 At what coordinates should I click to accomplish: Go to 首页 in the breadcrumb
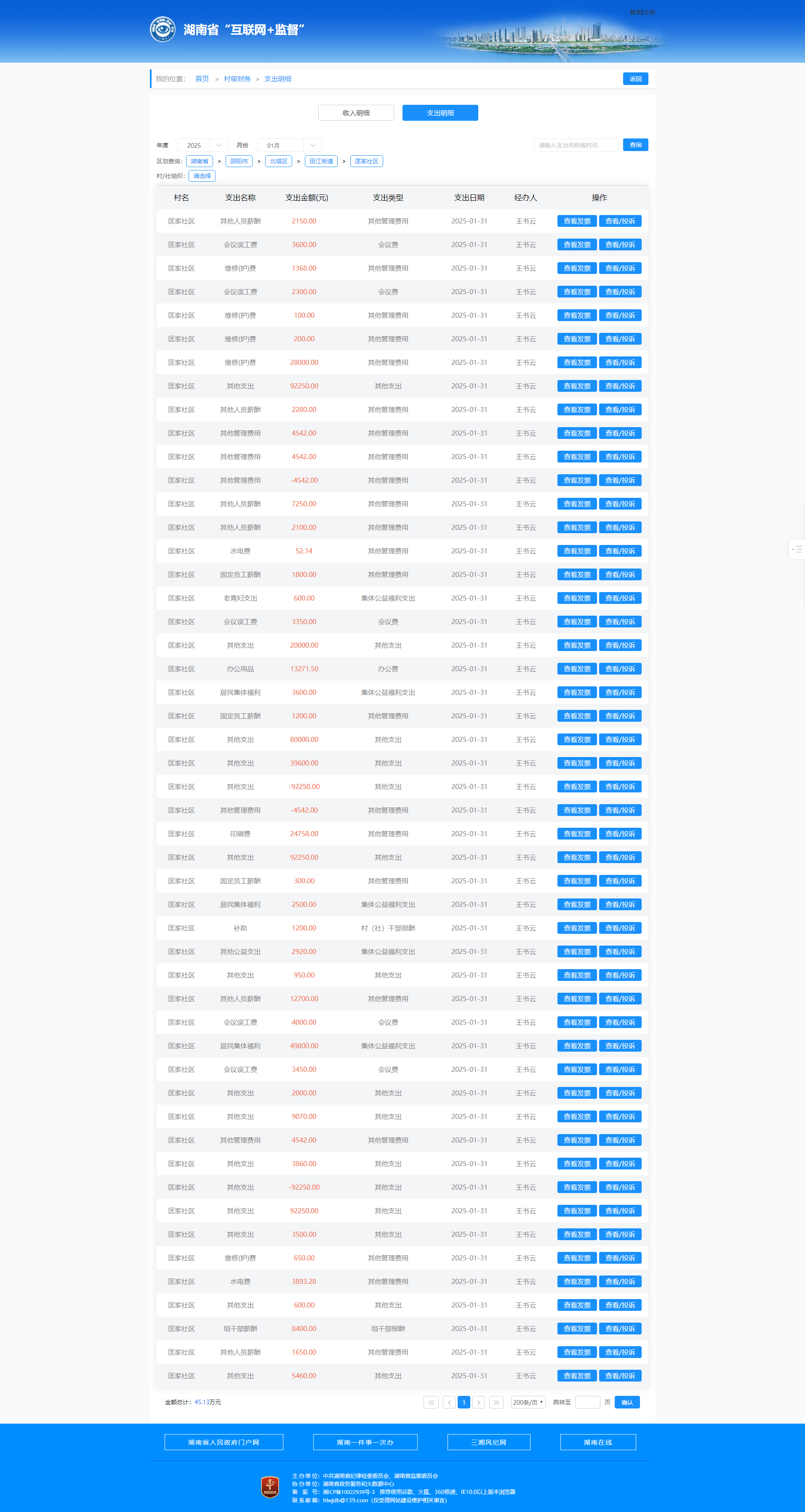(x=201, y=79)
